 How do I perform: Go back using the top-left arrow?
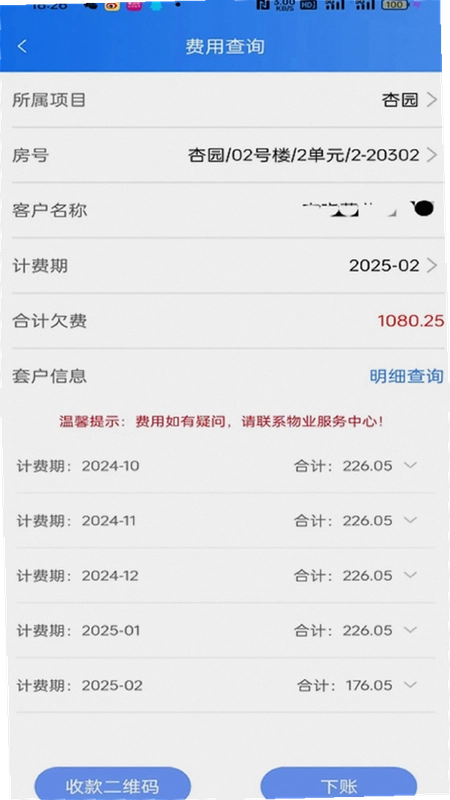[22, 46]
